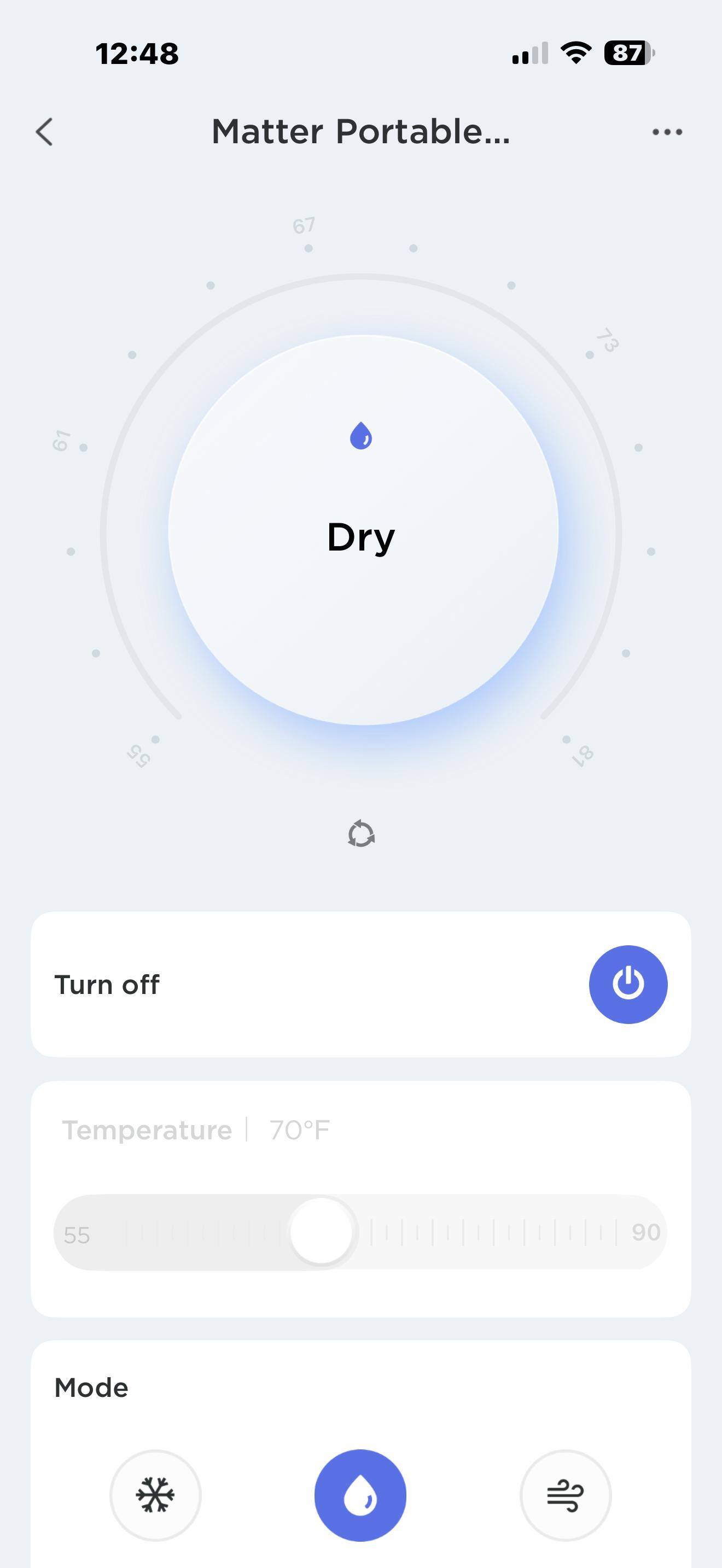Open the three-dot overflow menu
722x1568 pixels.
pyautogui.click(x=667, y=131)
